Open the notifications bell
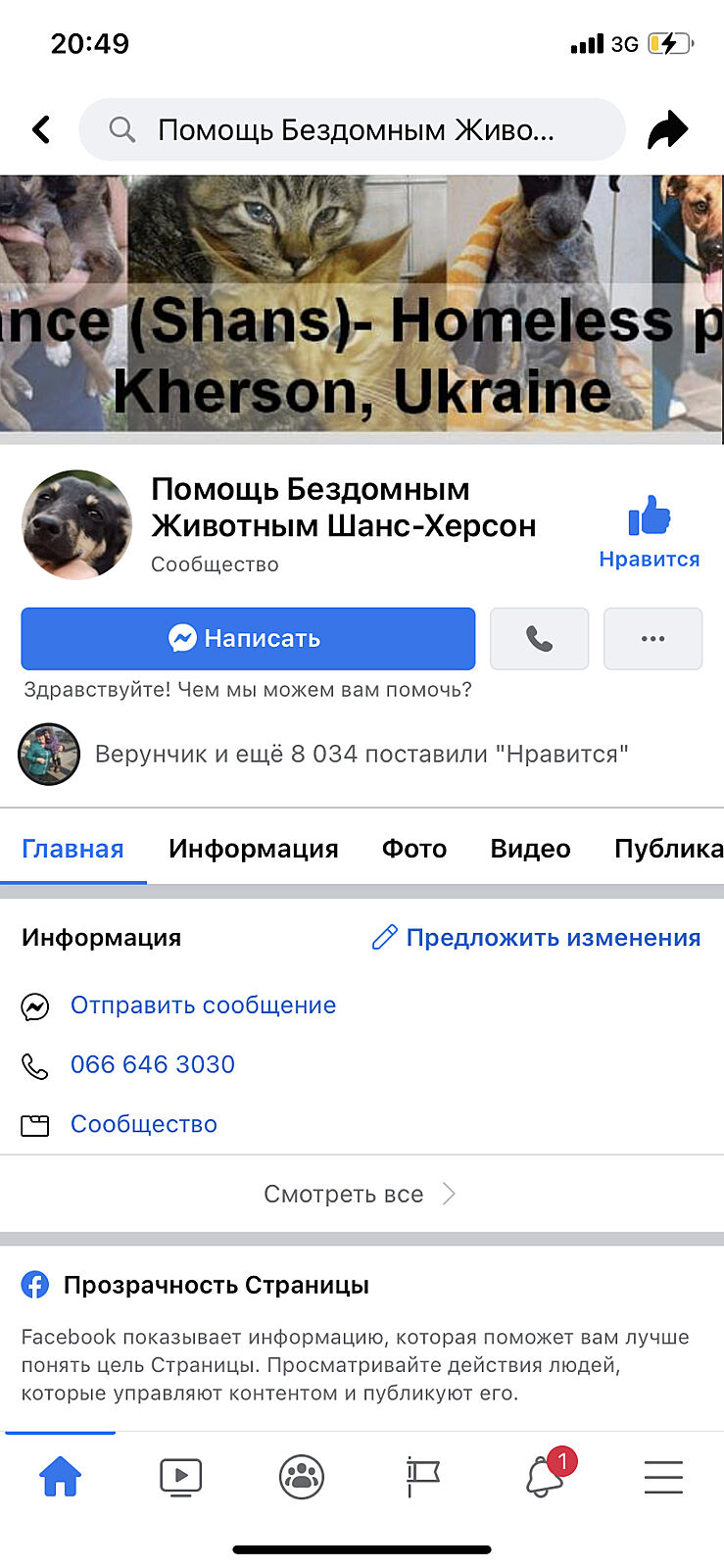The width and height of the screenshot is (724, 1568). pos(545,1477)
